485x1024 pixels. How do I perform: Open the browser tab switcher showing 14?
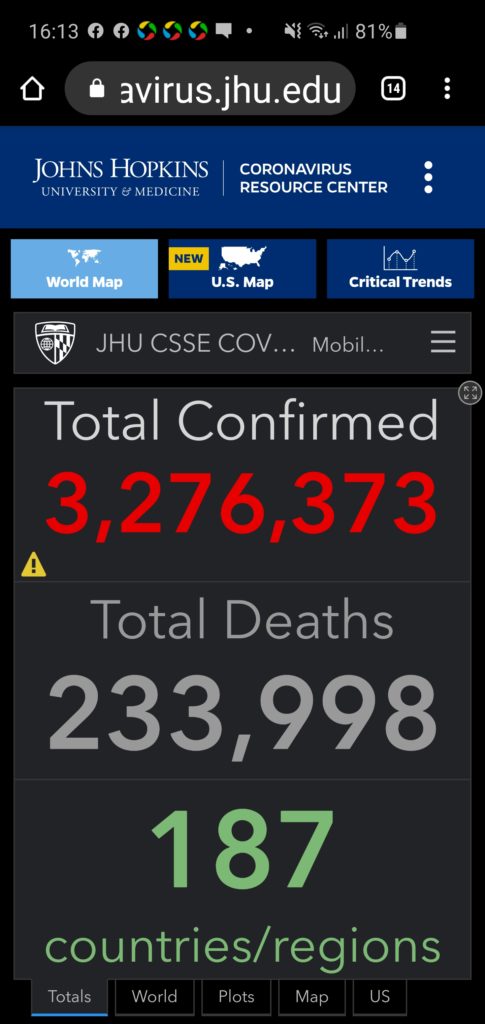[393, 89]
